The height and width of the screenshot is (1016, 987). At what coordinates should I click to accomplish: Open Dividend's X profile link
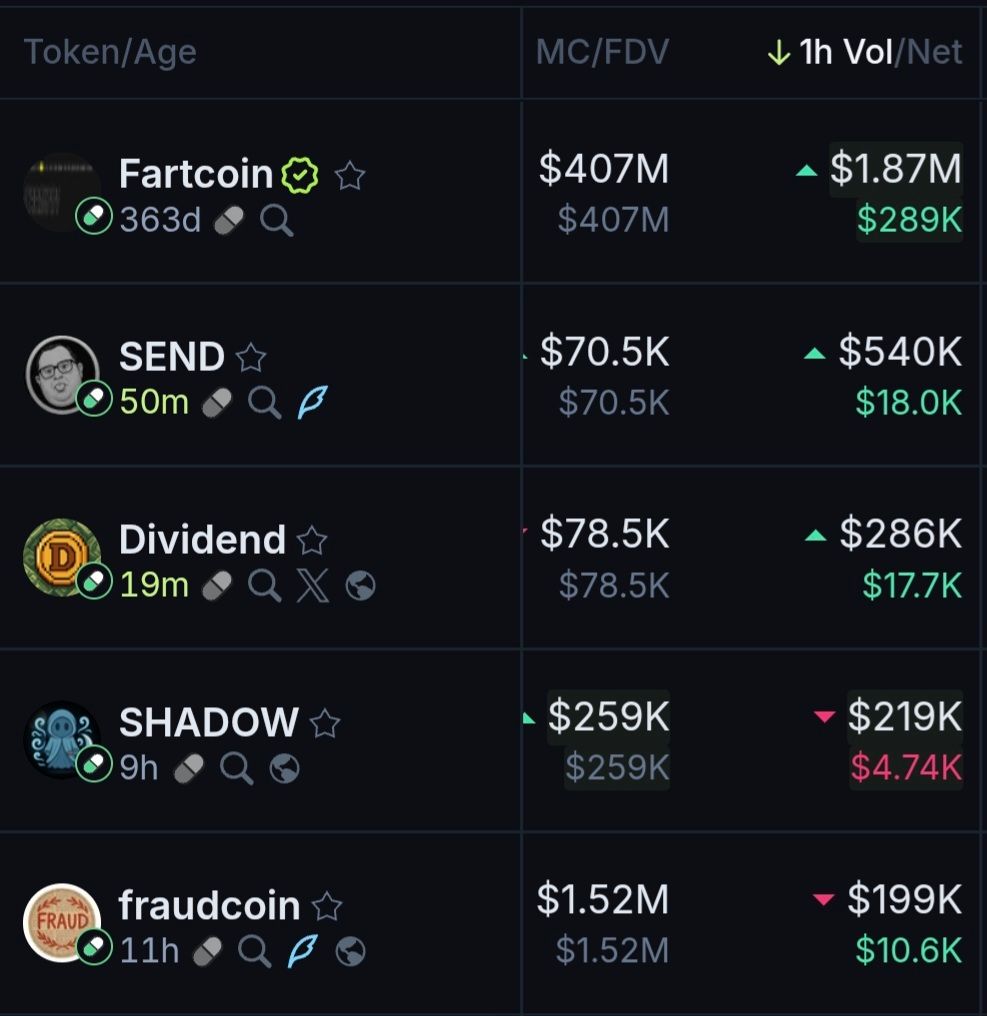[312, 586]
